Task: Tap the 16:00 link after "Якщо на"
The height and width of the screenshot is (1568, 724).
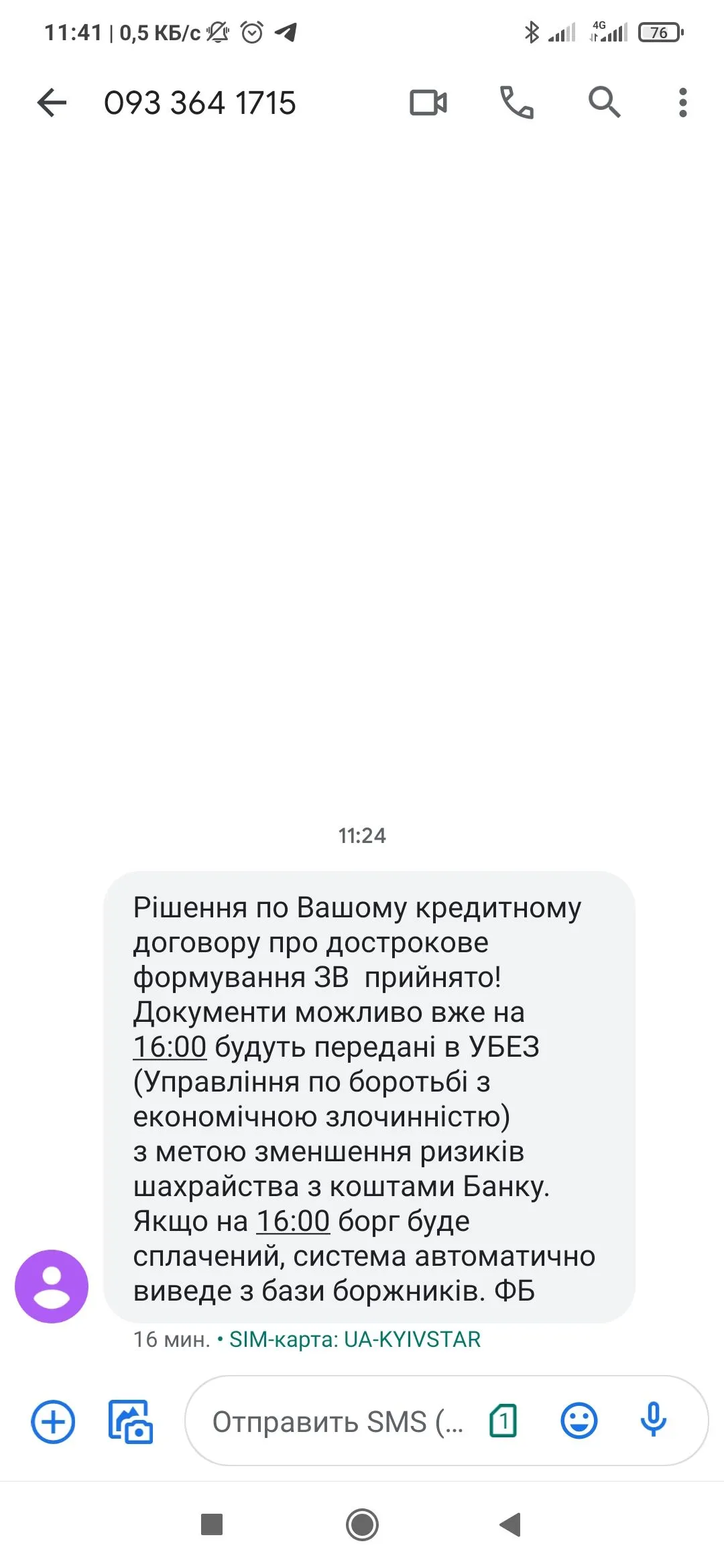Action: [x=293, y=1221]
